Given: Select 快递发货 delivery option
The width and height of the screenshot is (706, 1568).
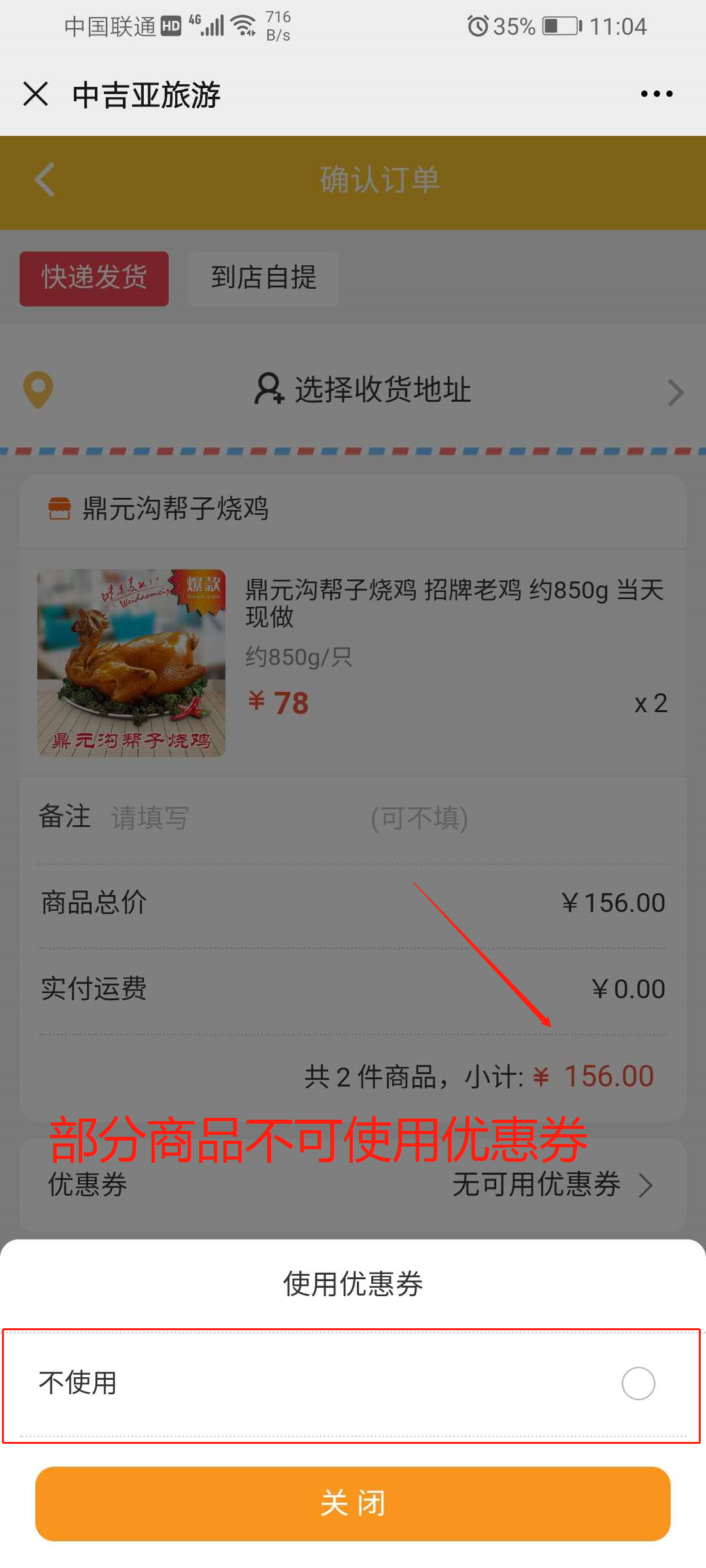Looking at the screenshot, I should pos(94,278).
